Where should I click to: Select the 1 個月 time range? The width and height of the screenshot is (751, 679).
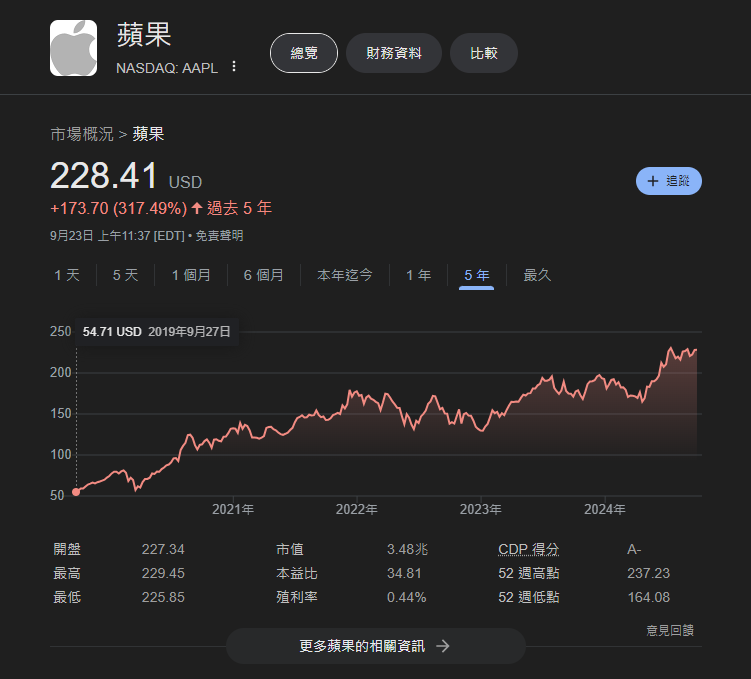191,275
